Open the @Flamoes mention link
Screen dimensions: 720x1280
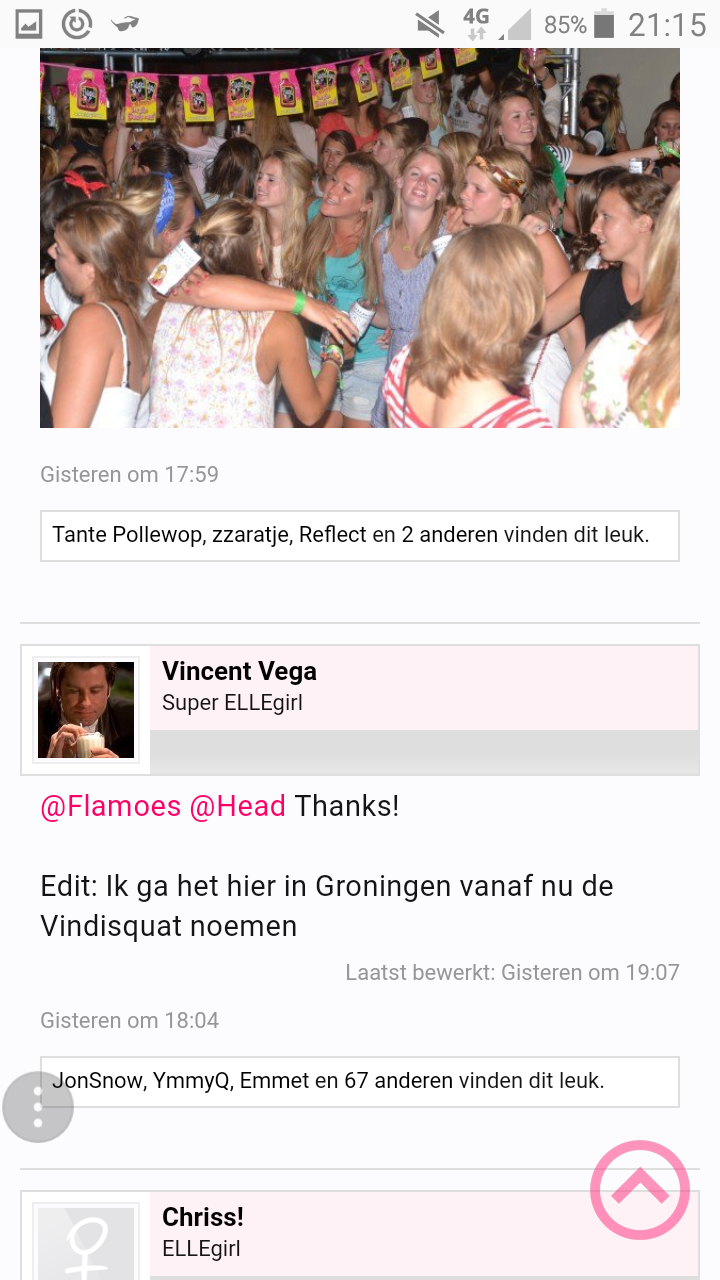coord(110,806)
